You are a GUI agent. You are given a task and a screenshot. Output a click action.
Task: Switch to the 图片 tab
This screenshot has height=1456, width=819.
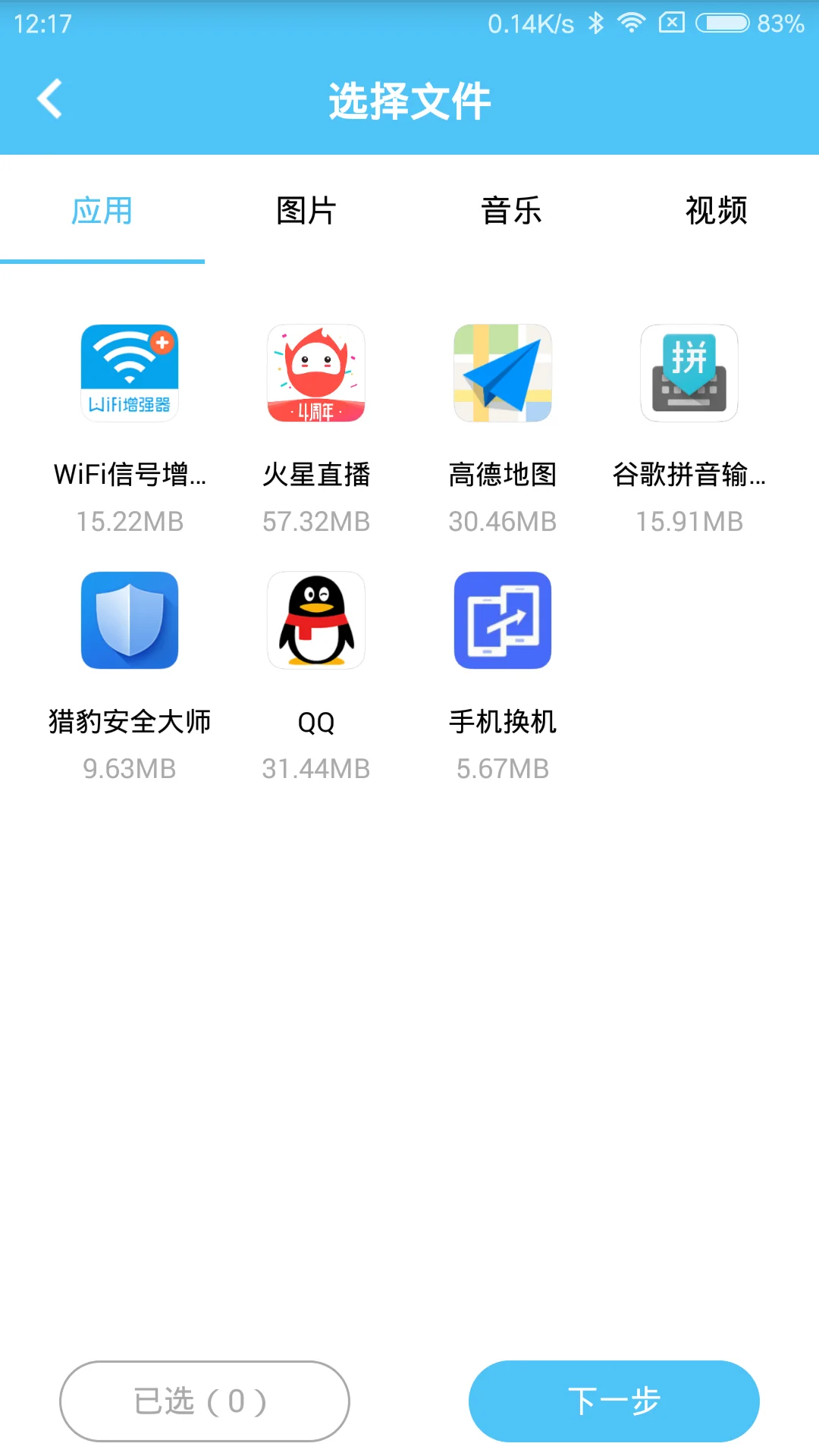pyautogui.click(x=307, y=211)
